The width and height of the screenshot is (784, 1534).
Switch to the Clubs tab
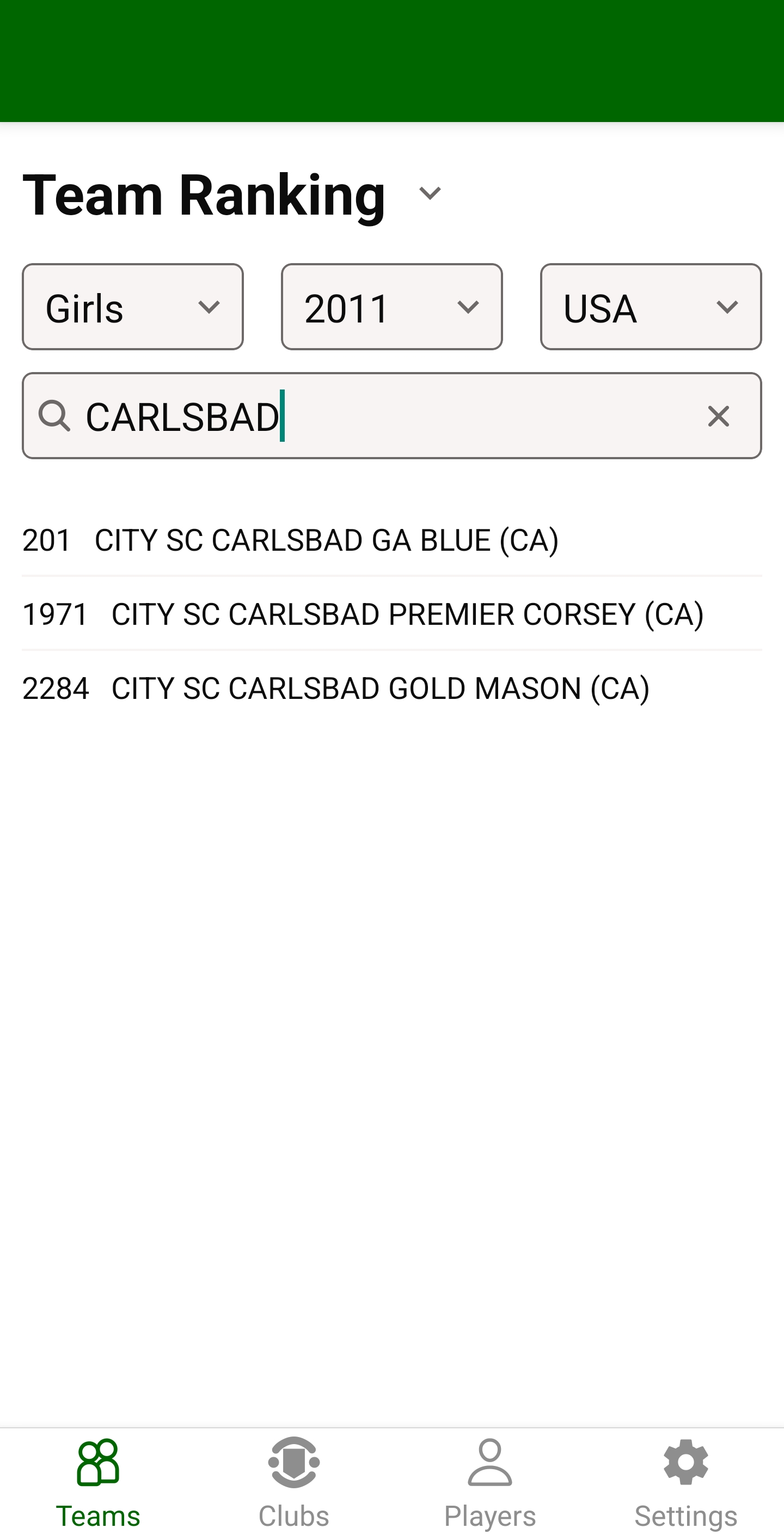[x=294, y=1482]
